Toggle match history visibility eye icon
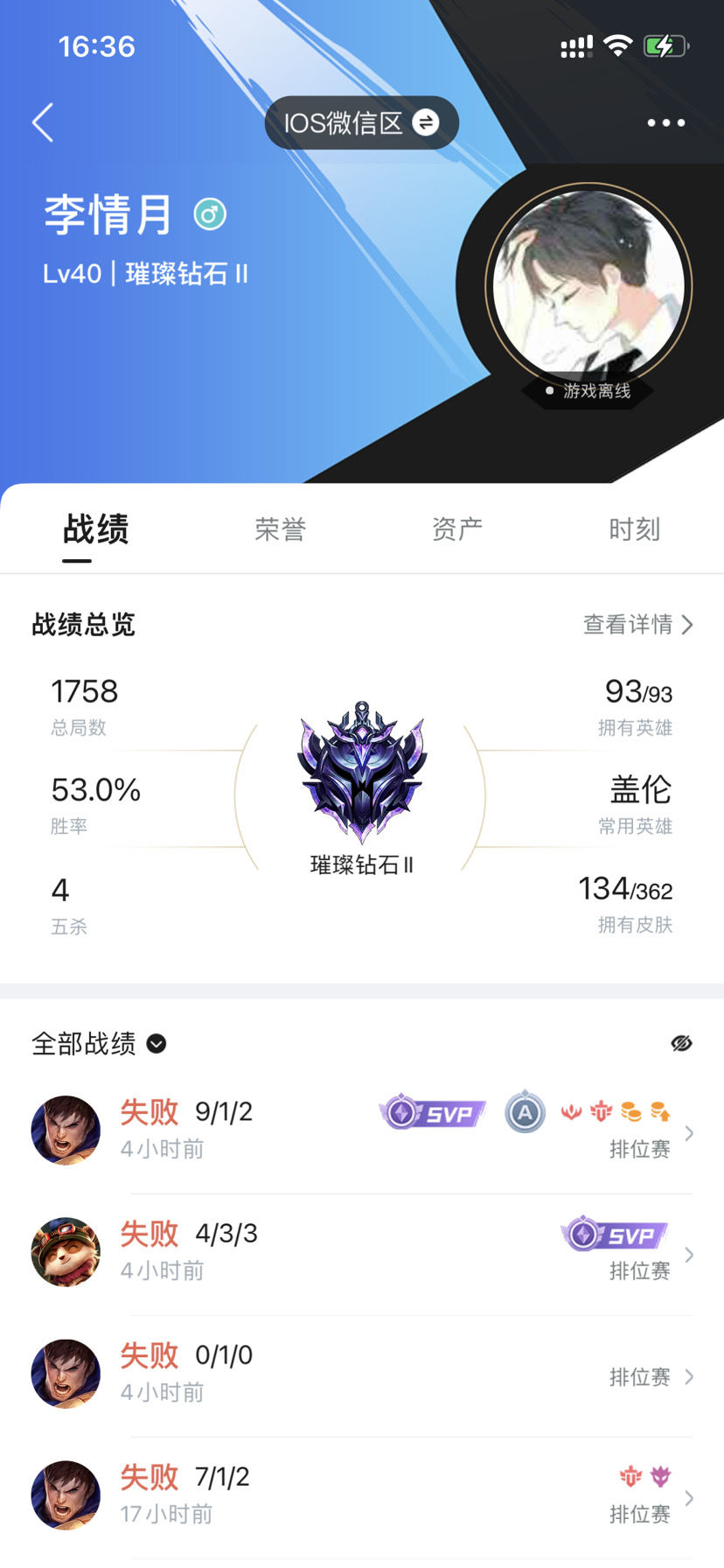Image resolution: width=724 pixels, height=1568 pixels. coord(681,1043)
